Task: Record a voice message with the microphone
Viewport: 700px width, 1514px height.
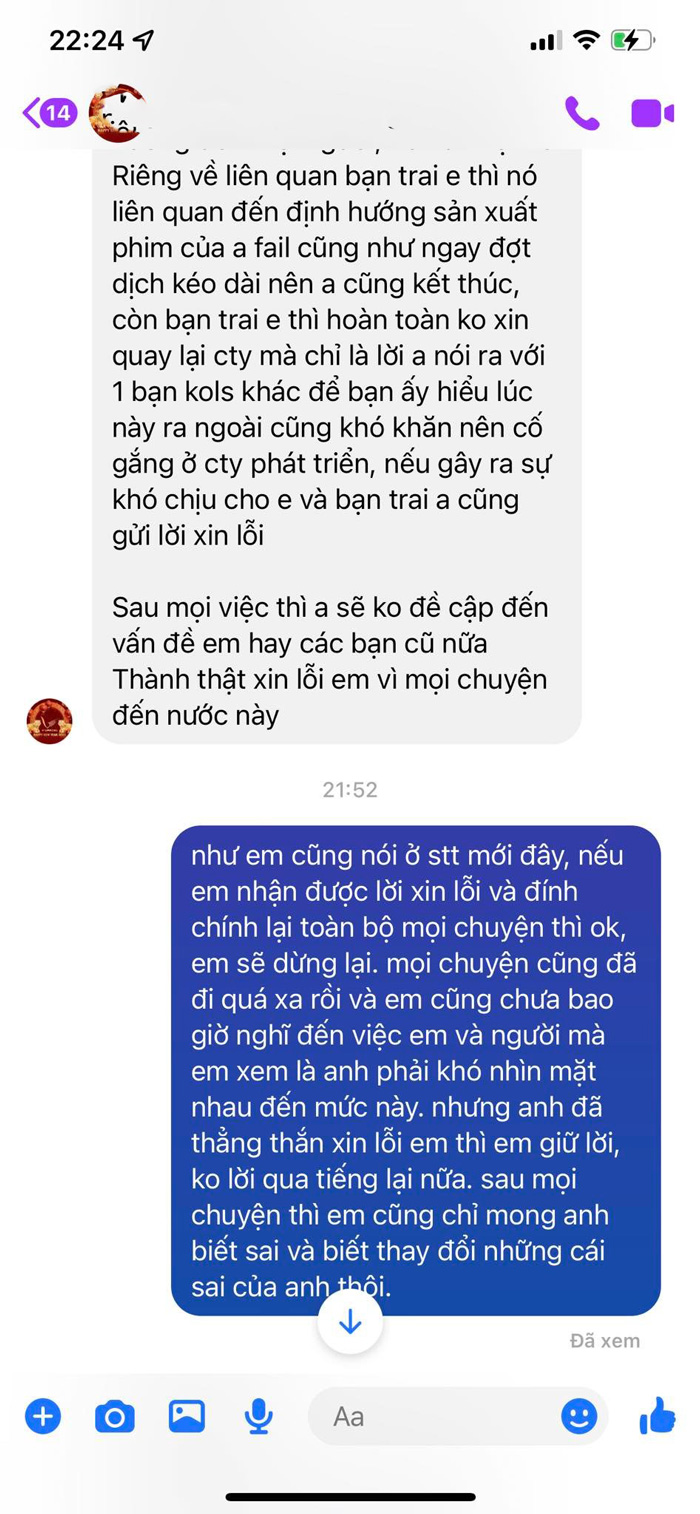Action: coord(259,1416)
